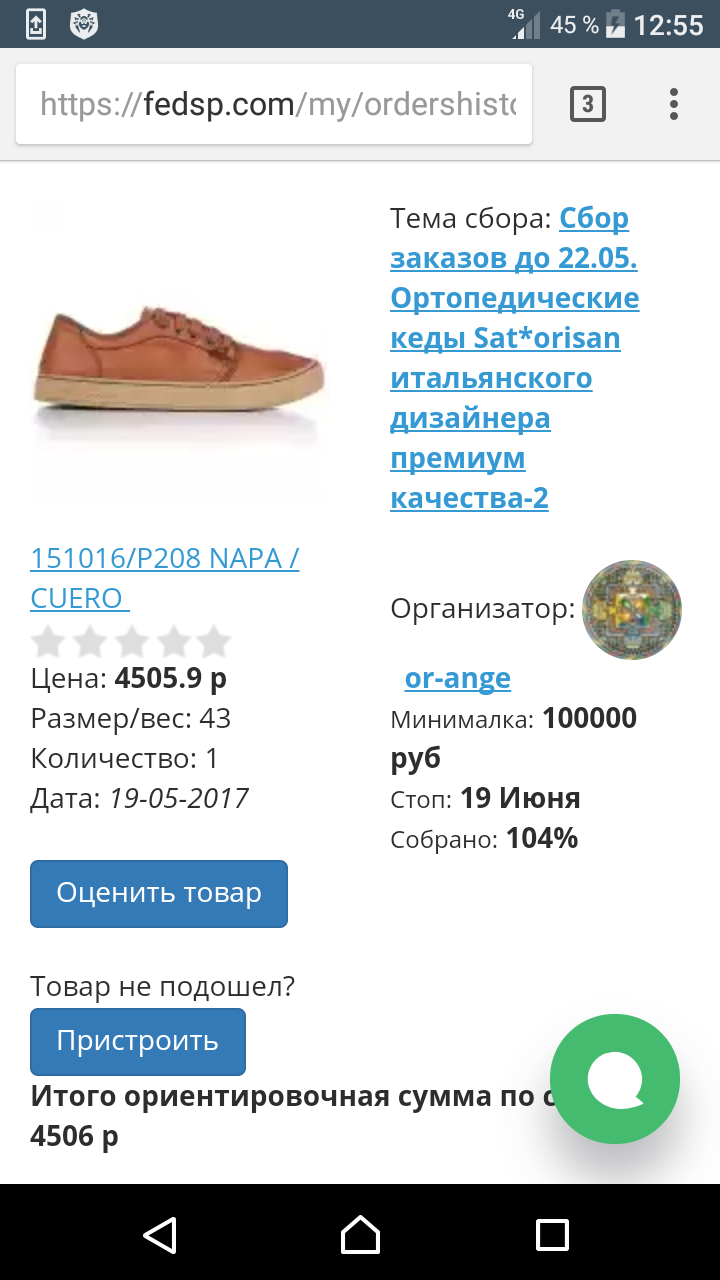The height and width of the screenshot is (1280, 720).
Task: Tap the Оценить товар button
Action: 159,893
